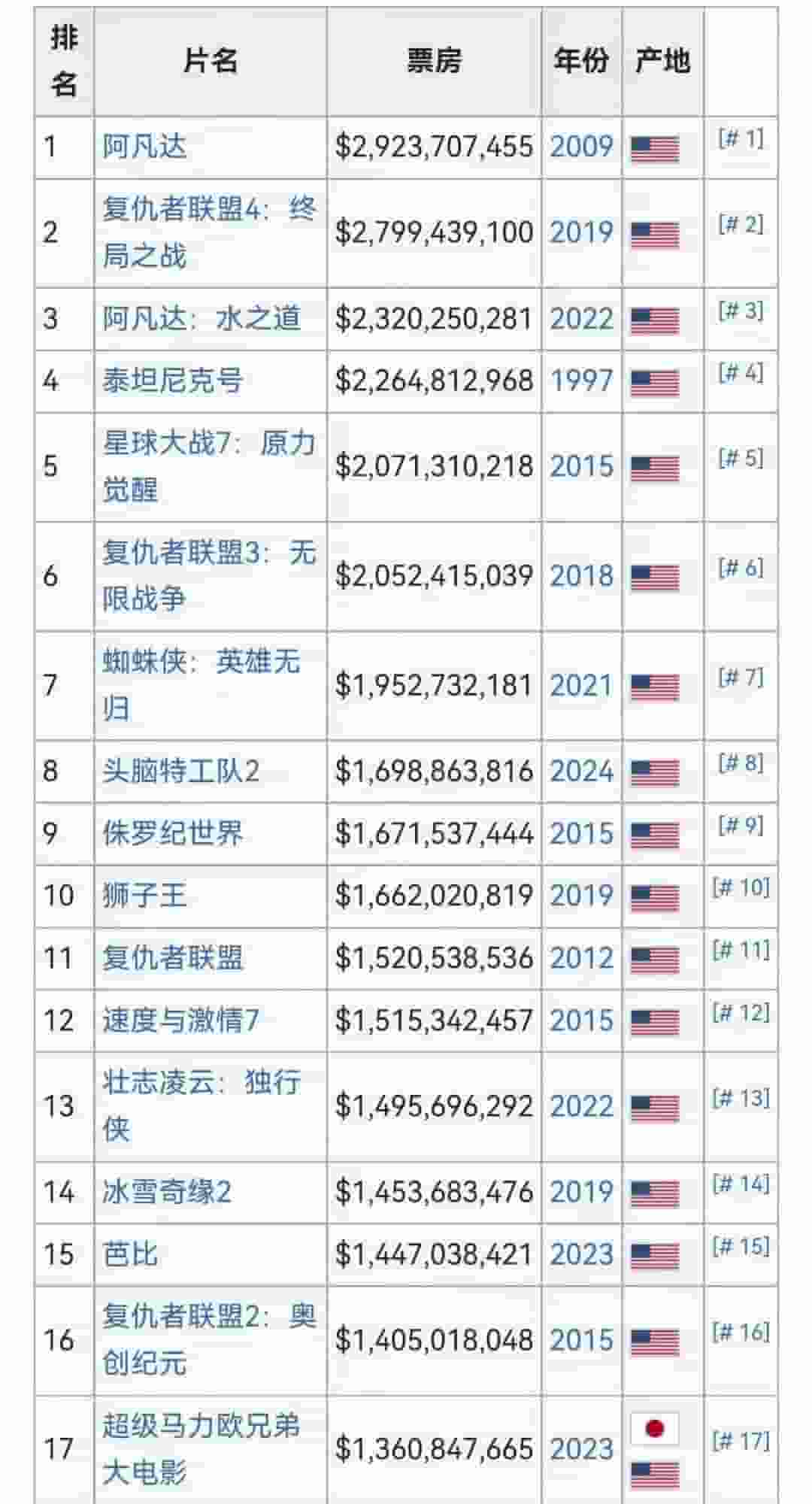View the 2024 year page
Viewport: 812px width, 1504px height.
(x=581, y=772)
